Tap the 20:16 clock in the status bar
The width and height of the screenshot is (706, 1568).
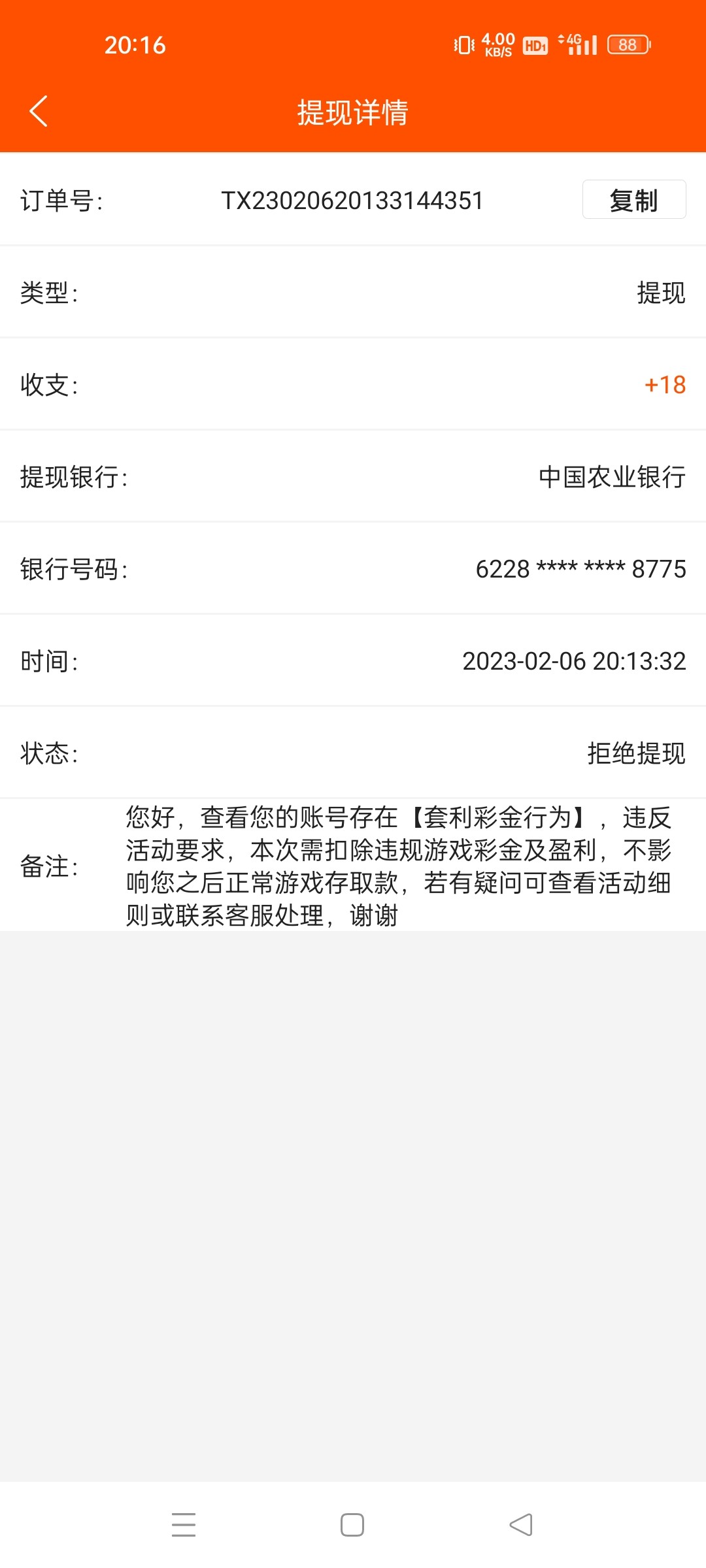[x=134, y=44]
